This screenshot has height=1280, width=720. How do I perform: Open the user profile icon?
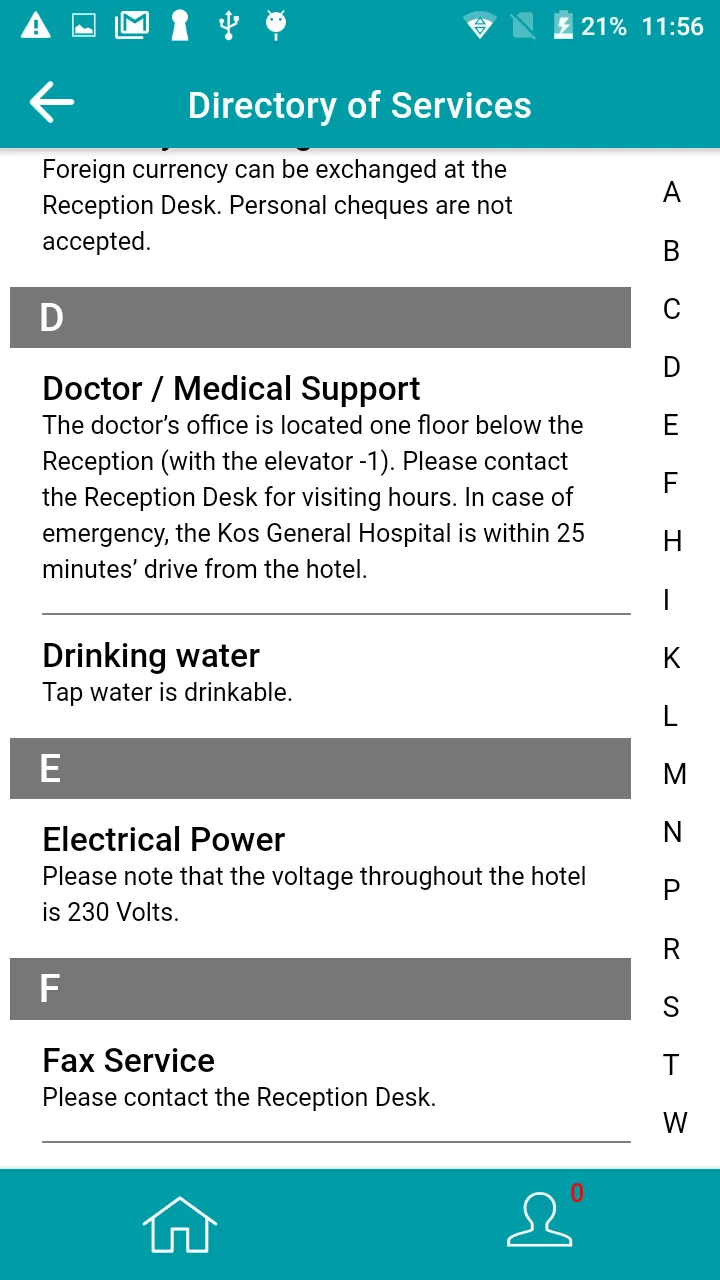[x=540, y=1220]
